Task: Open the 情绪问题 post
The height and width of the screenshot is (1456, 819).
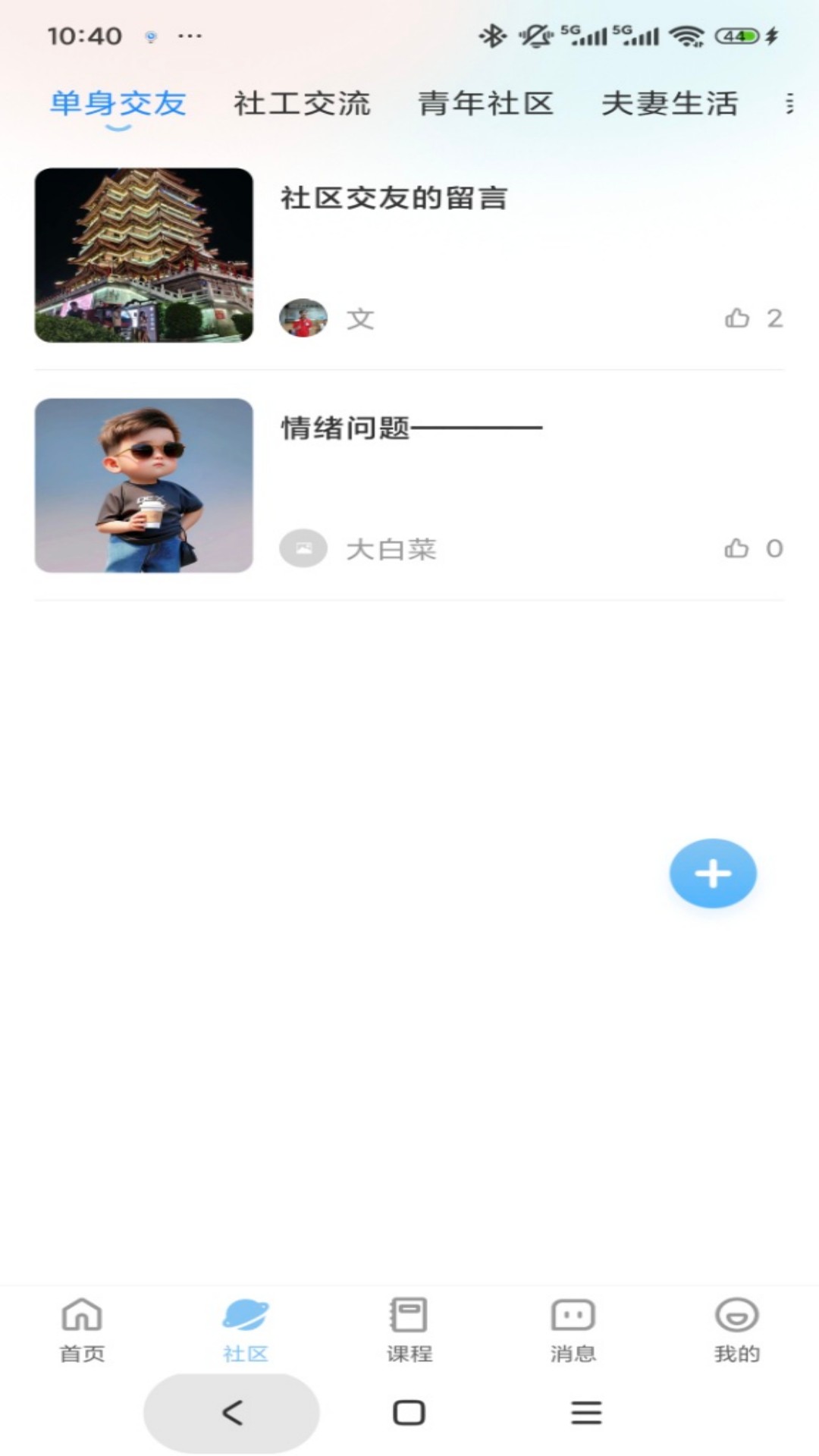Action: 346,428
